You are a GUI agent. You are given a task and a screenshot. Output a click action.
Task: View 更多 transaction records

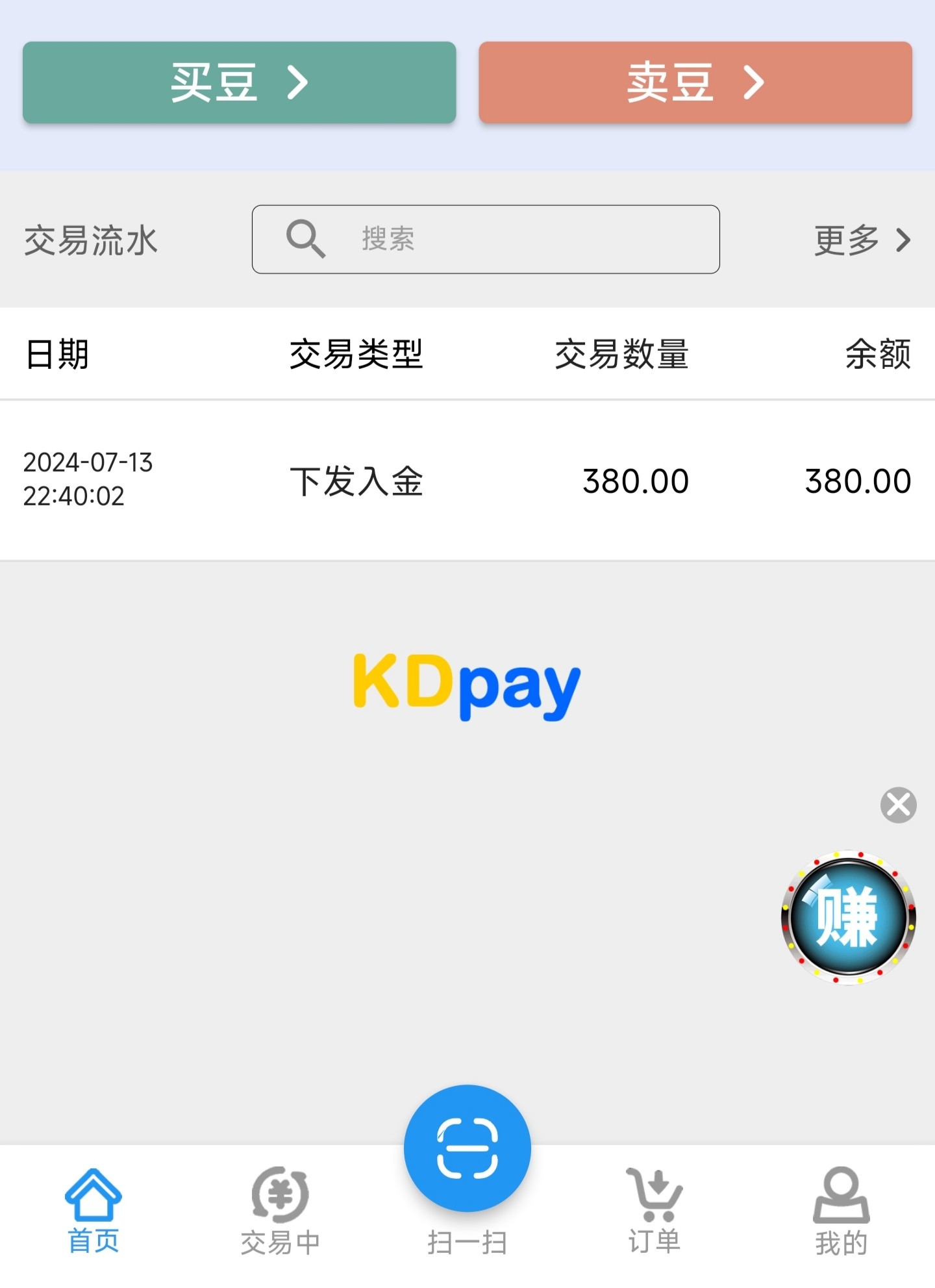[862, 240]
